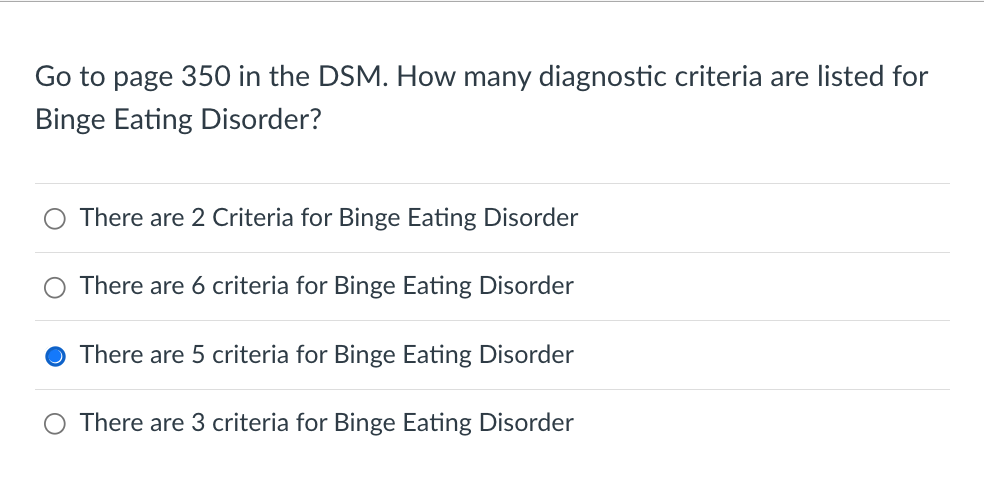Choose the 6 criteria answer
984x490 pixels.
tap(56, 287)
